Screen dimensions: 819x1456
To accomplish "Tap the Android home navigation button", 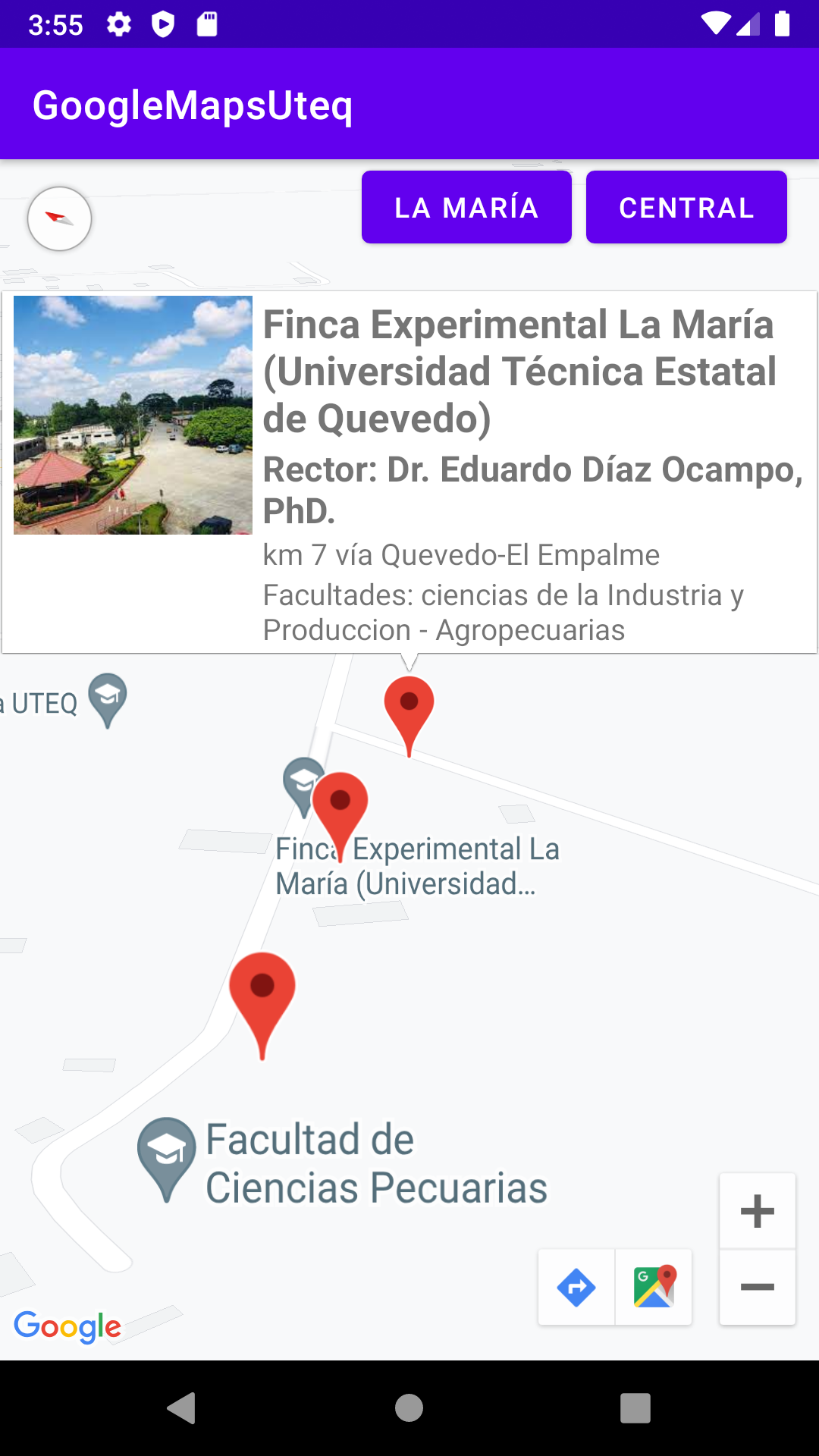I will [409, 1410].
